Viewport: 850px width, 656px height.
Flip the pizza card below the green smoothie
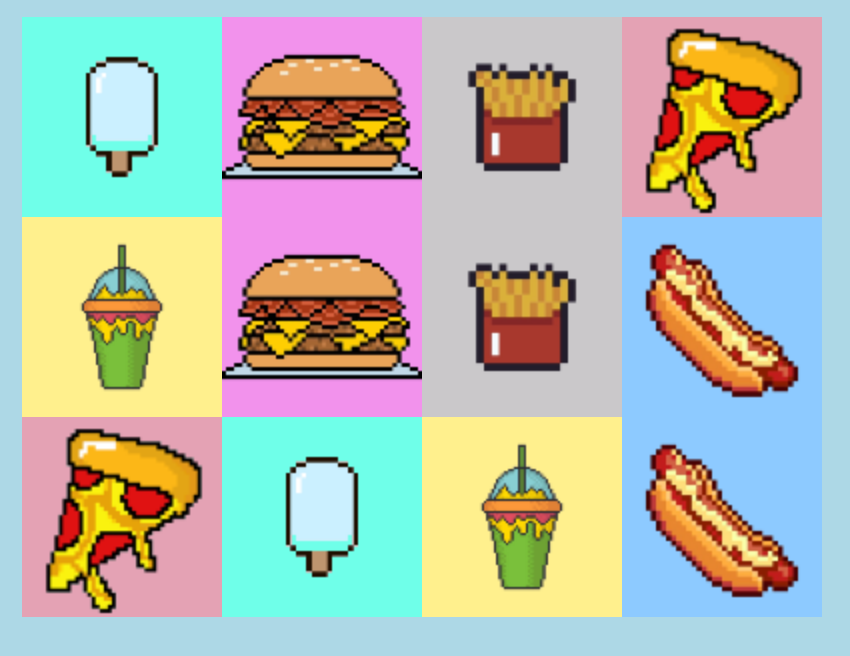pos(121,517)
